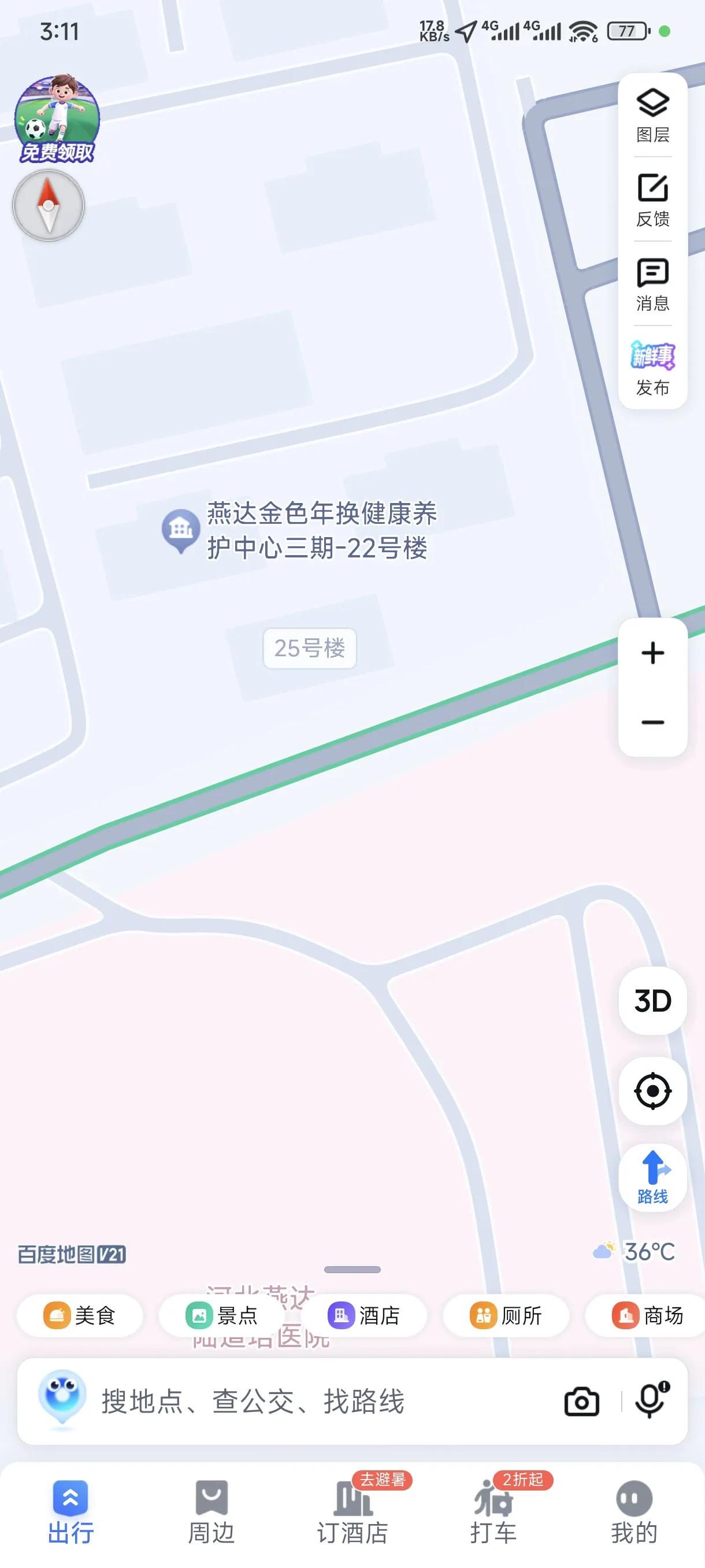Browse nearby 美食 restaurants

click(x=79, y=1315)
